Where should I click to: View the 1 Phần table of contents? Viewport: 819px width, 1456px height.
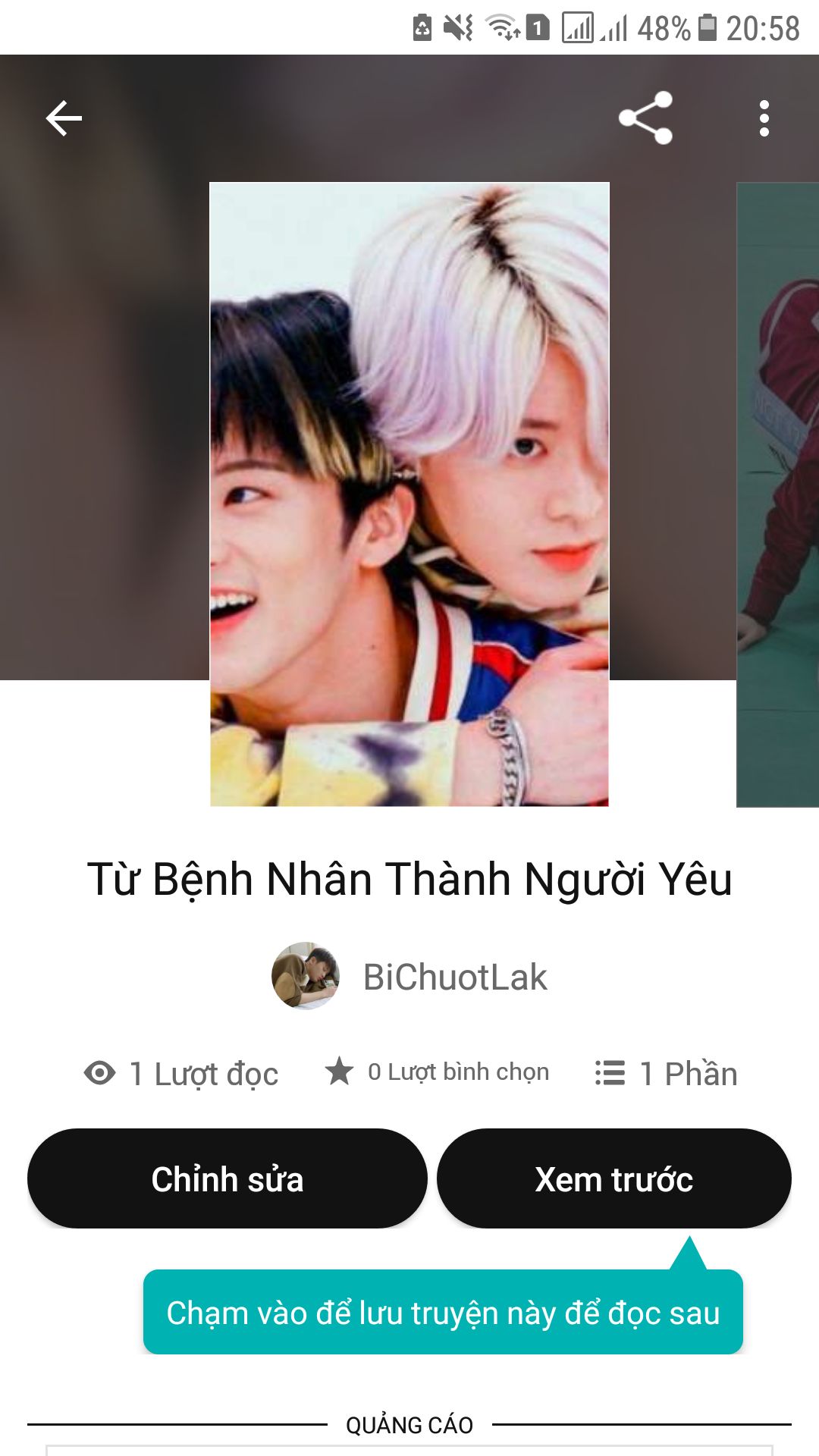[x=666, y=1073]
